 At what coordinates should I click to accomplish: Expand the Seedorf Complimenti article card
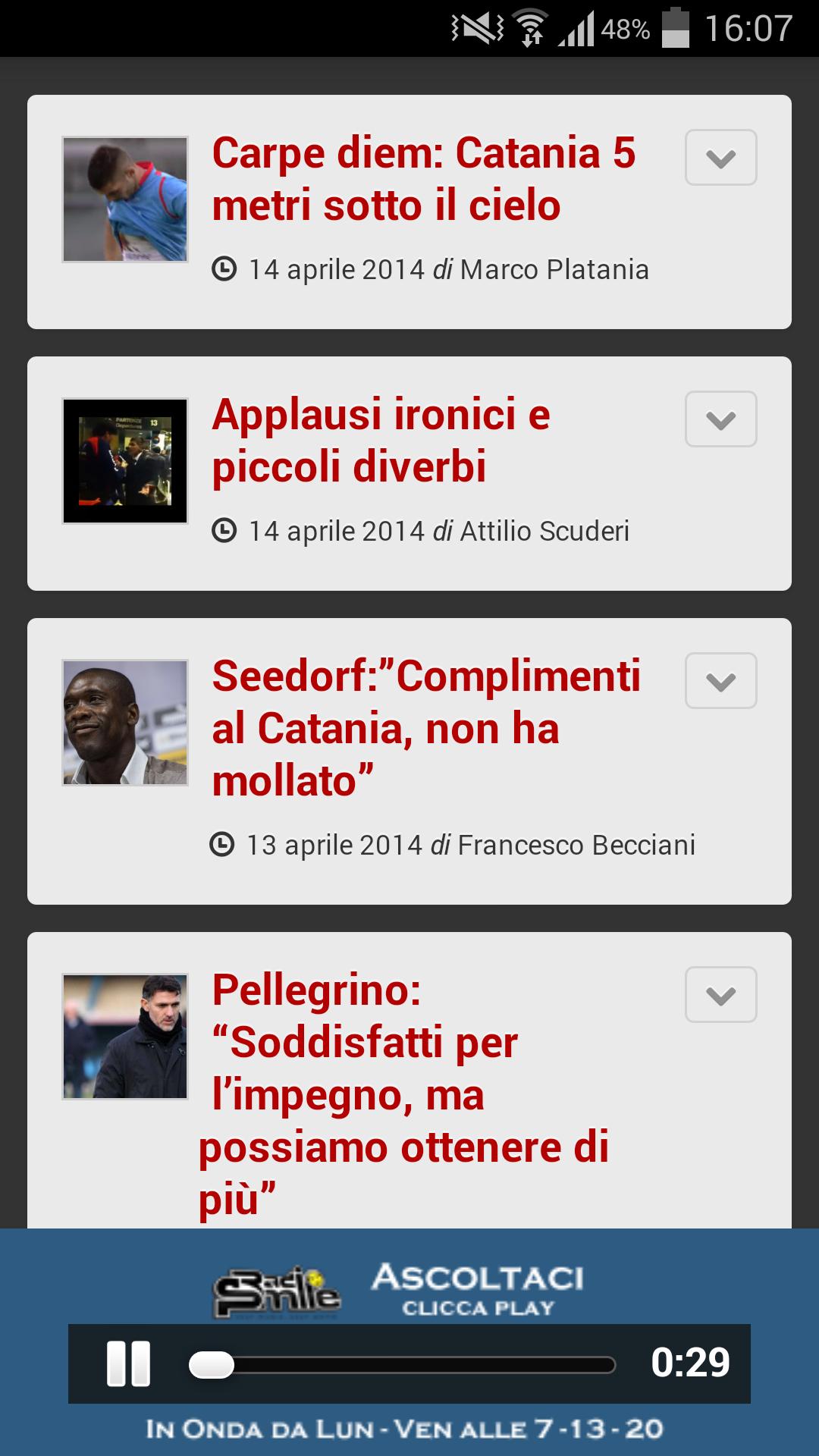click(x=721, y=681)
